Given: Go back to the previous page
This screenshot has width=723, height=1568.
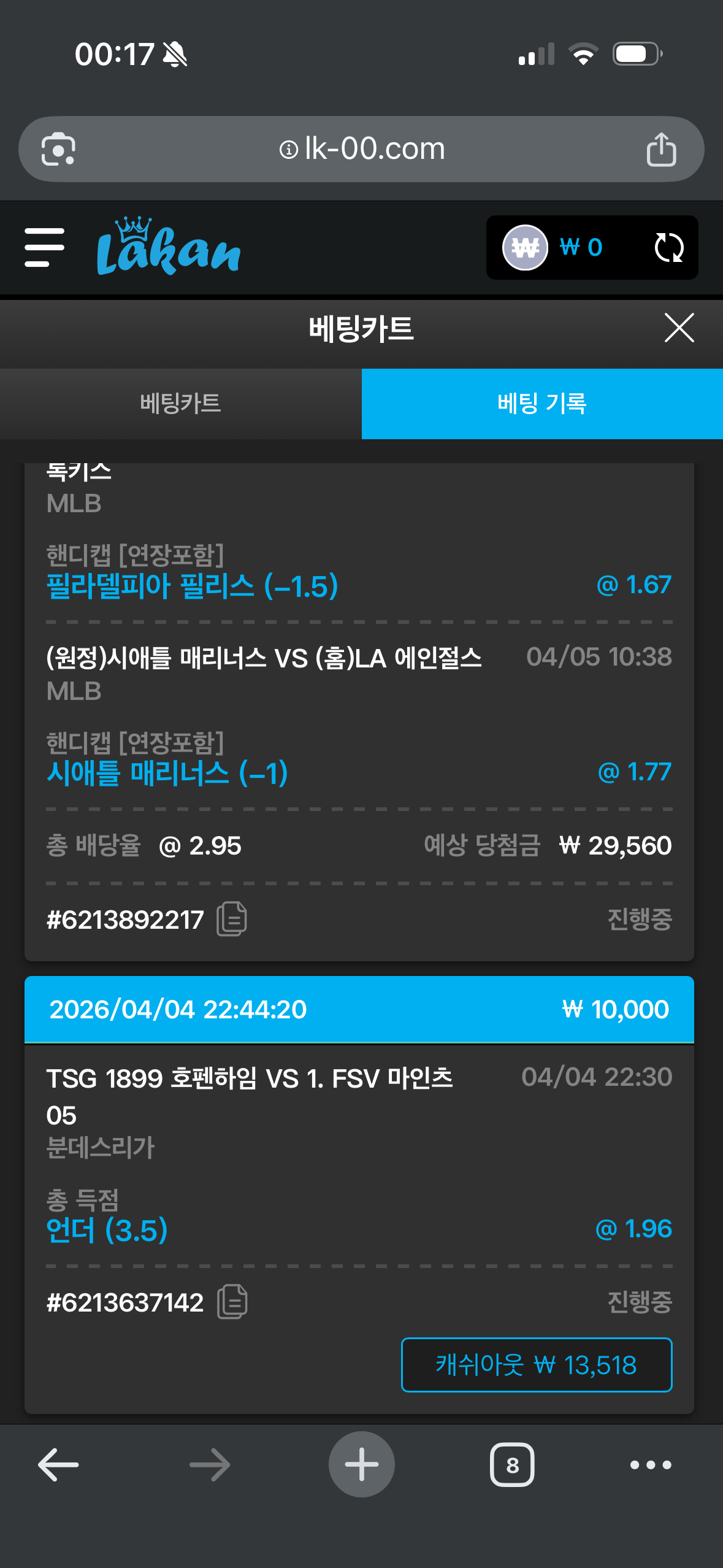Looking at the screenshot, I should (58, 1465).
